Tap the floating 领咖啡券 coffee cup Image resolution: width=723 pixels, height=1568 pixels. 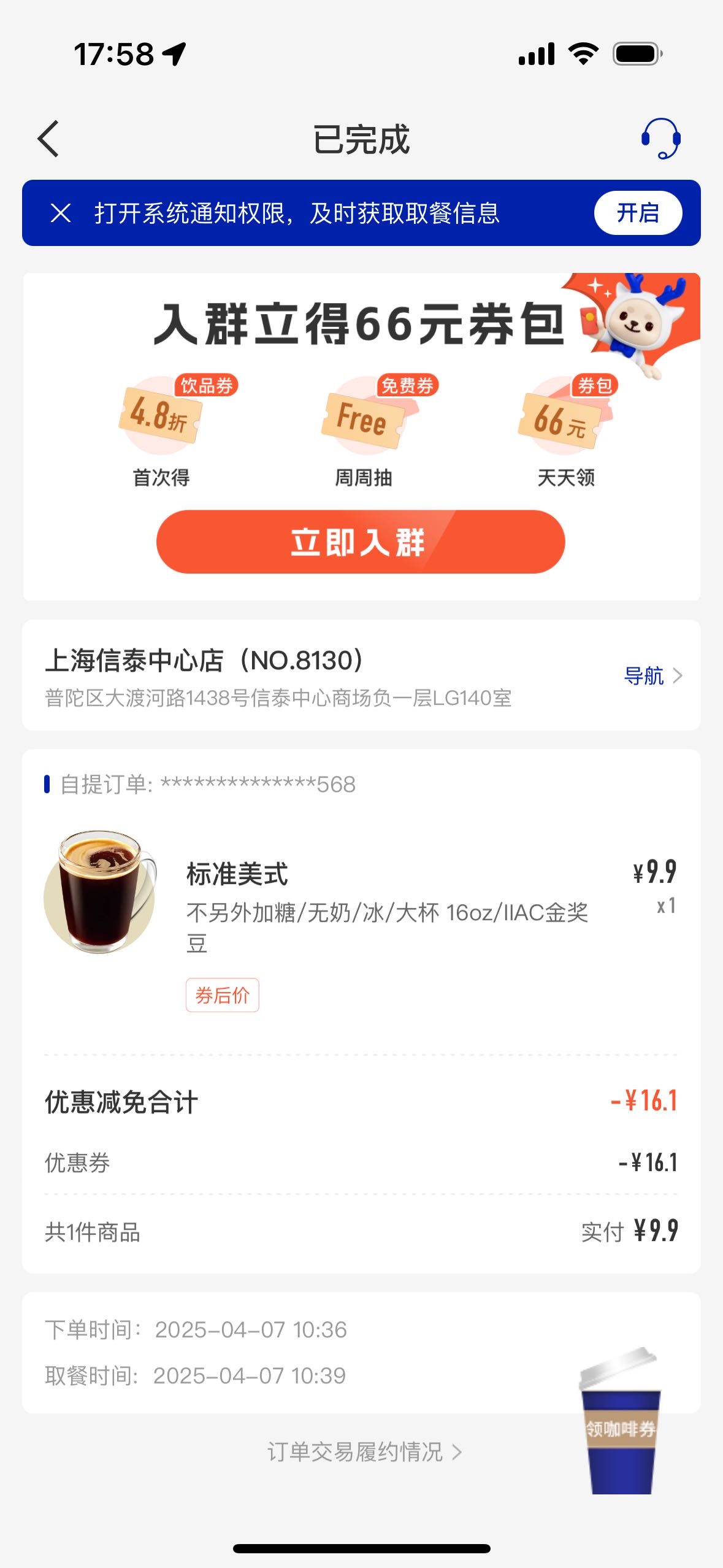[x=620, y=1421]
